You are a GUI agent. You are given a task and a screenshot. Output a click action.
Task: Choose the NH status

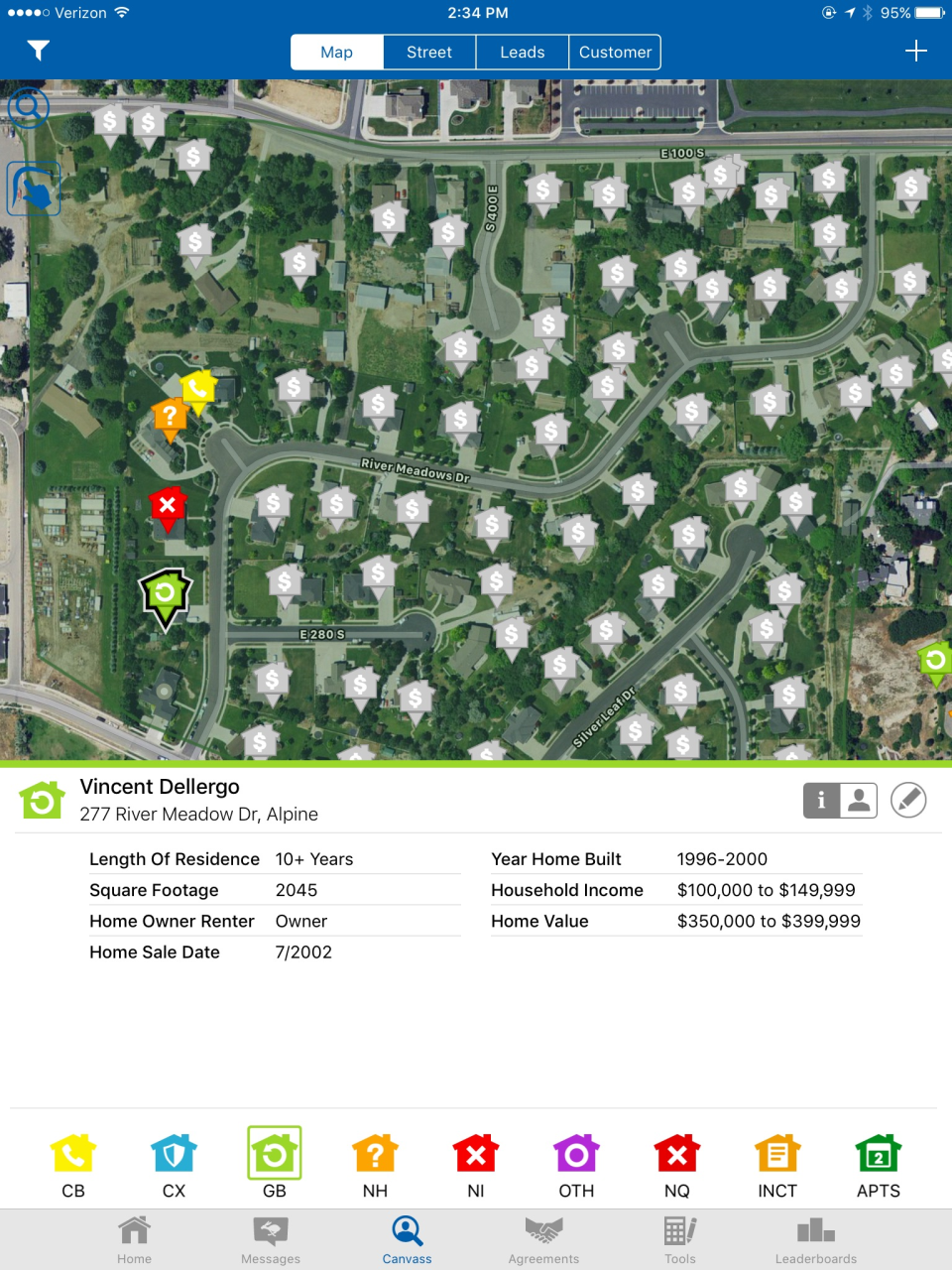pyautogui.click(x=375, y=1164)
